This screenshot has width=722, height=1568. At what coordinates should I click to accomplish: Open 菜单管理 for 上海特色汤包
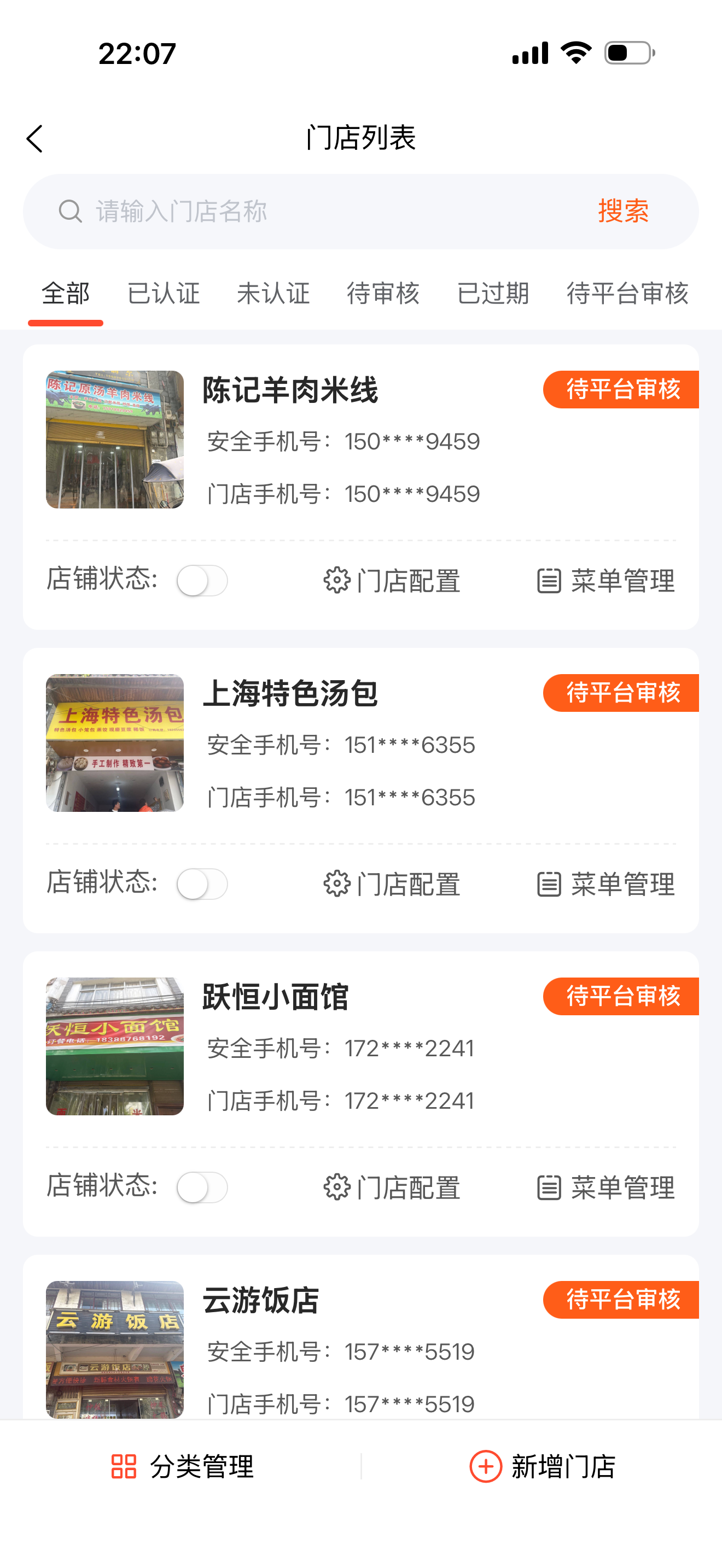(x=605, y=884)
